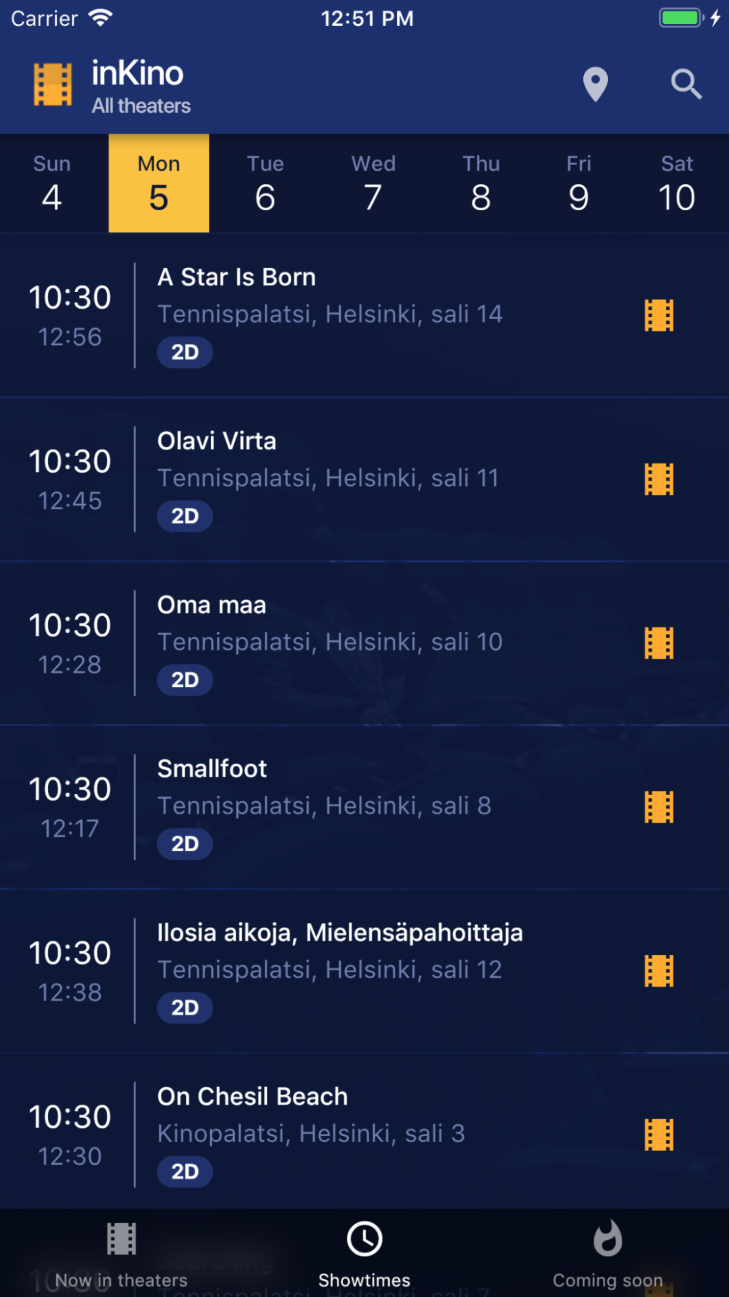Screen dimensions: 730x1297
Task: Select Monday 5 in the date bar
Action: coord(159,184)
